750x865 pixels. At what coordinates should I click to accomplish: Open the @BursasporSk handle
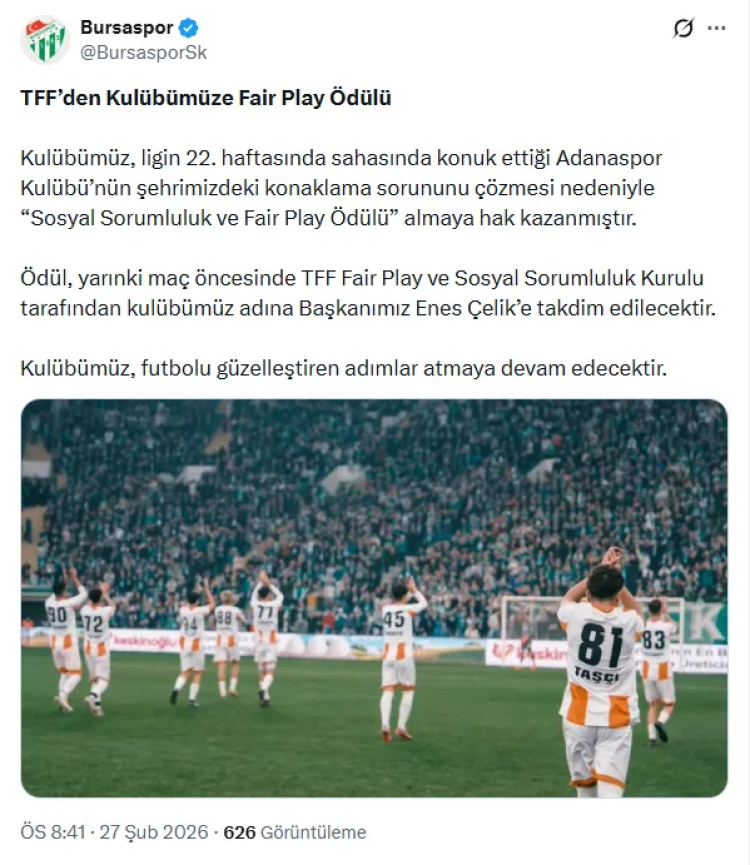[143, 53]
